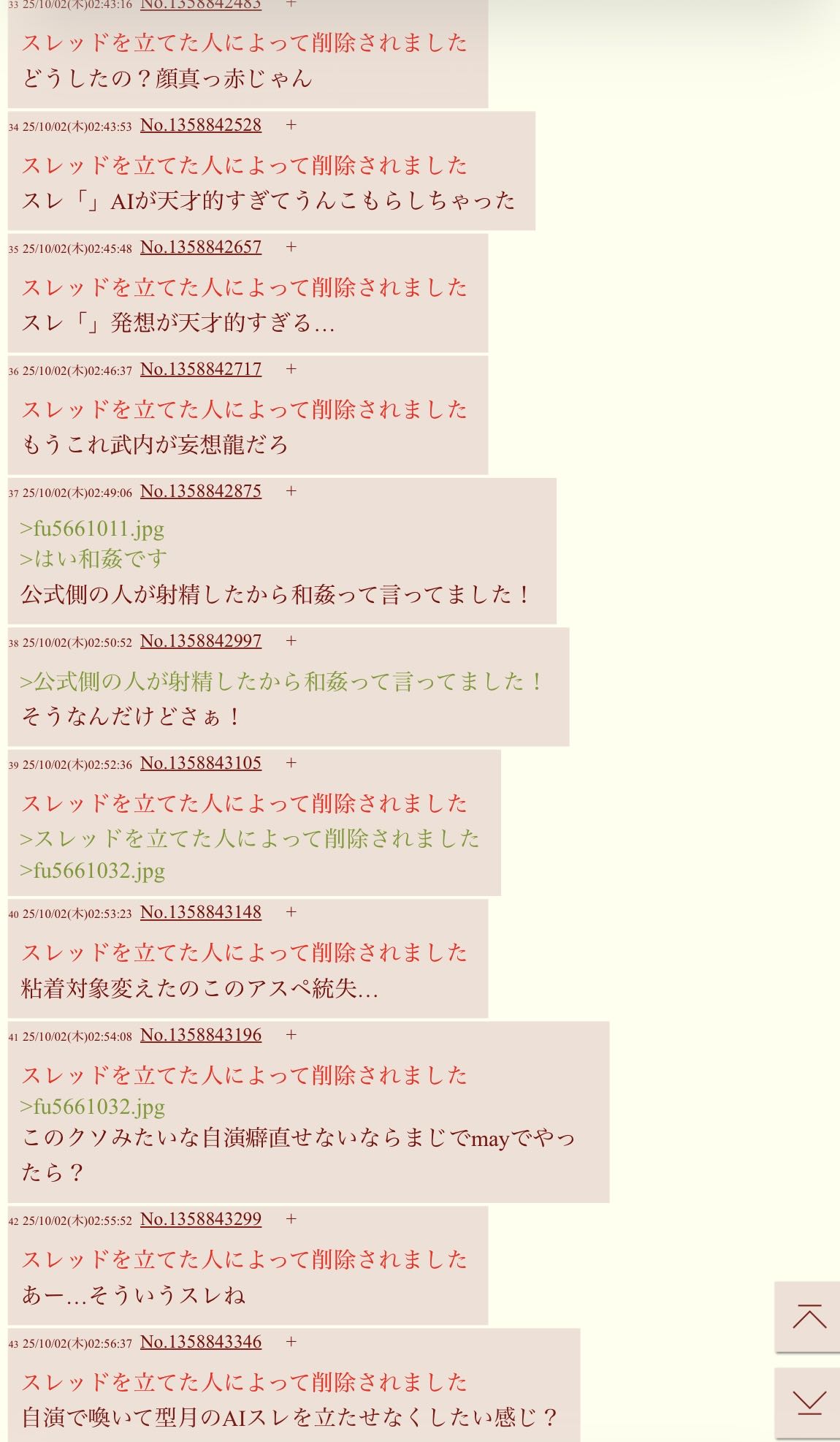Viewport: 840px width, 1442px height.
Task: Tap the plus beside No.1358842997
Action: point(291,641)
